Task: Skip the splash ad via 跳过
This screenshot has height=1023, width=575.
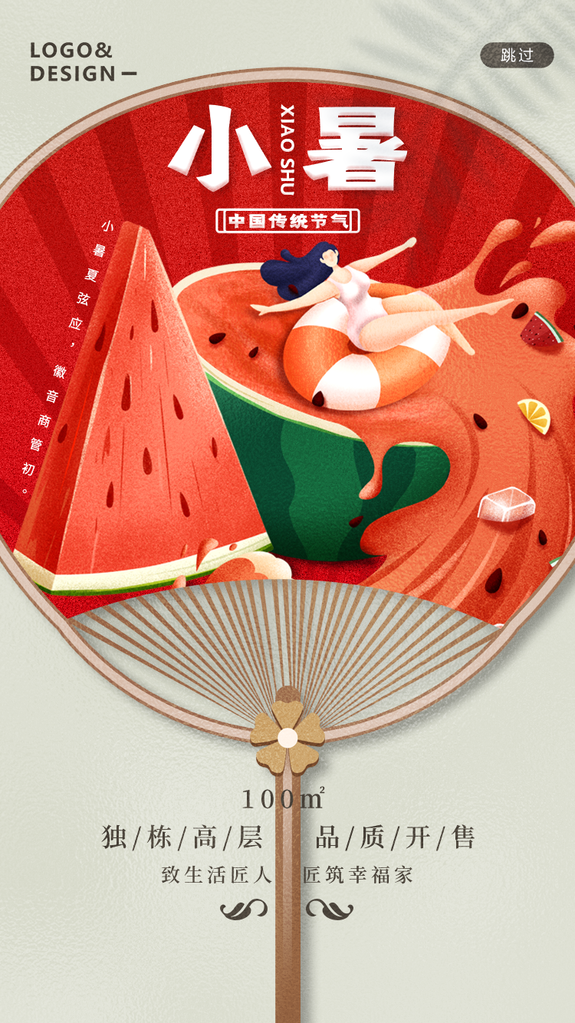Action: click(x=517, y=55)
